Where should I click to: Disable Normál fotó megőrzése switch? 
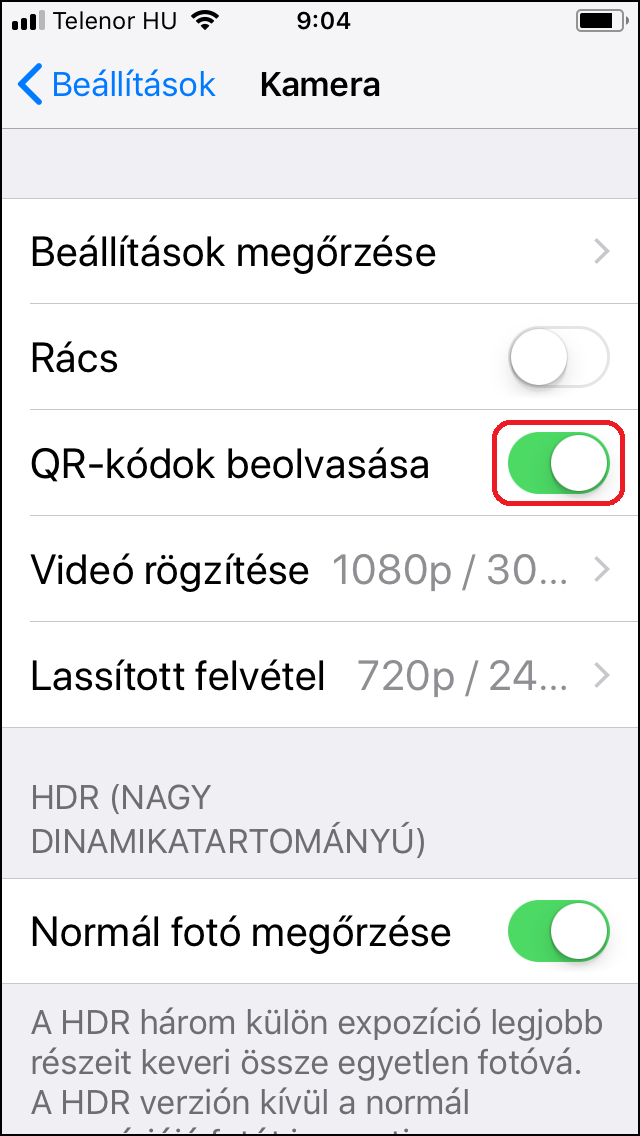point(558,931)
